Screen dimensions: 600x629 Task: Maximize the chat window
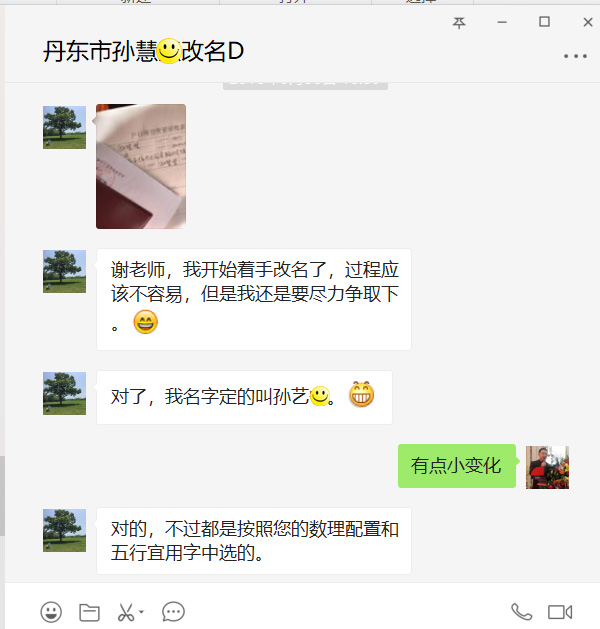[544, 22]
